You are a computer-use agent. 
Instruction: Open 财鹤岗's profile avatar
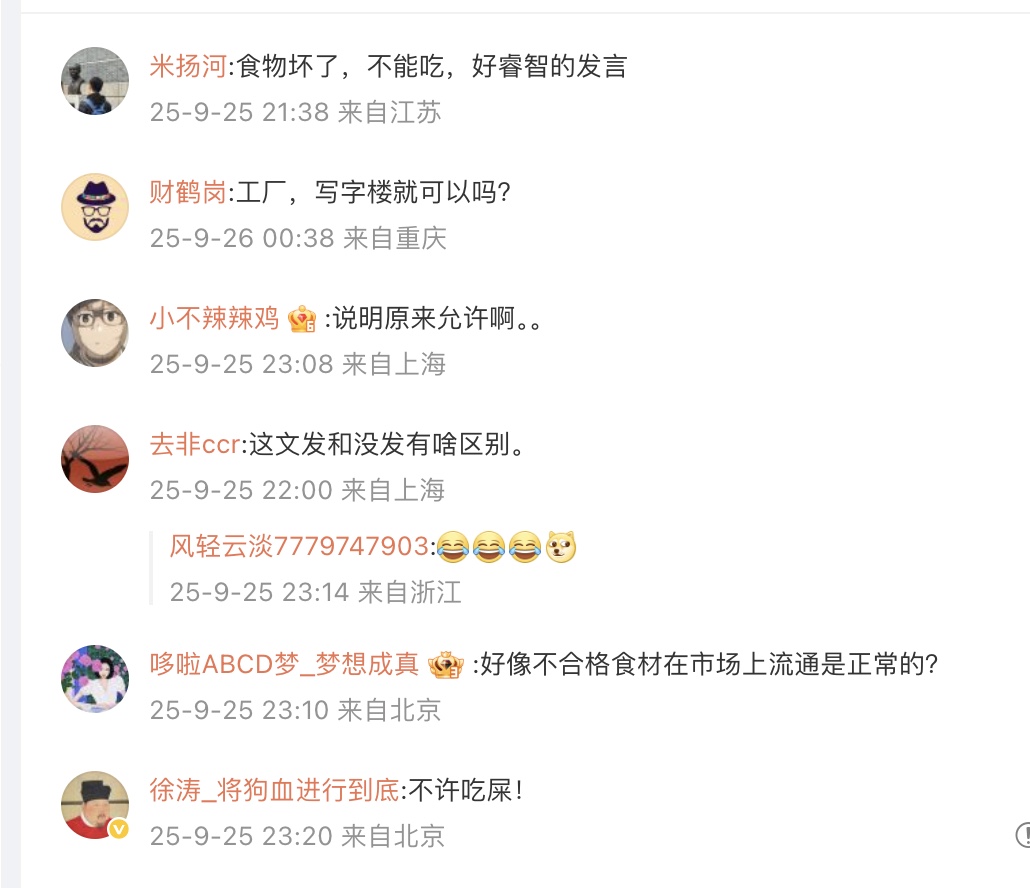point(95,207)
